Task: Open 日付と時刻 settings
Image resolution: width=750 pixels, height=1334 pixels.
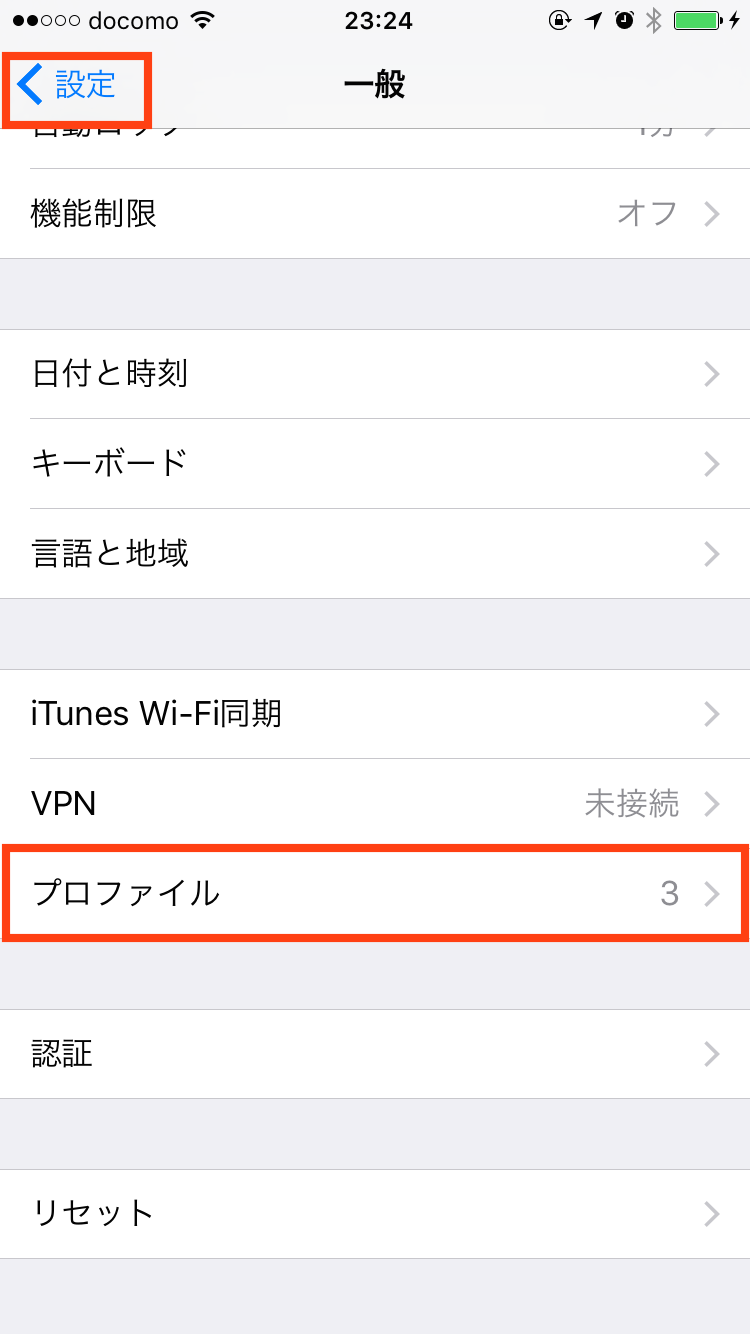Action: click(x=375, y=374)
